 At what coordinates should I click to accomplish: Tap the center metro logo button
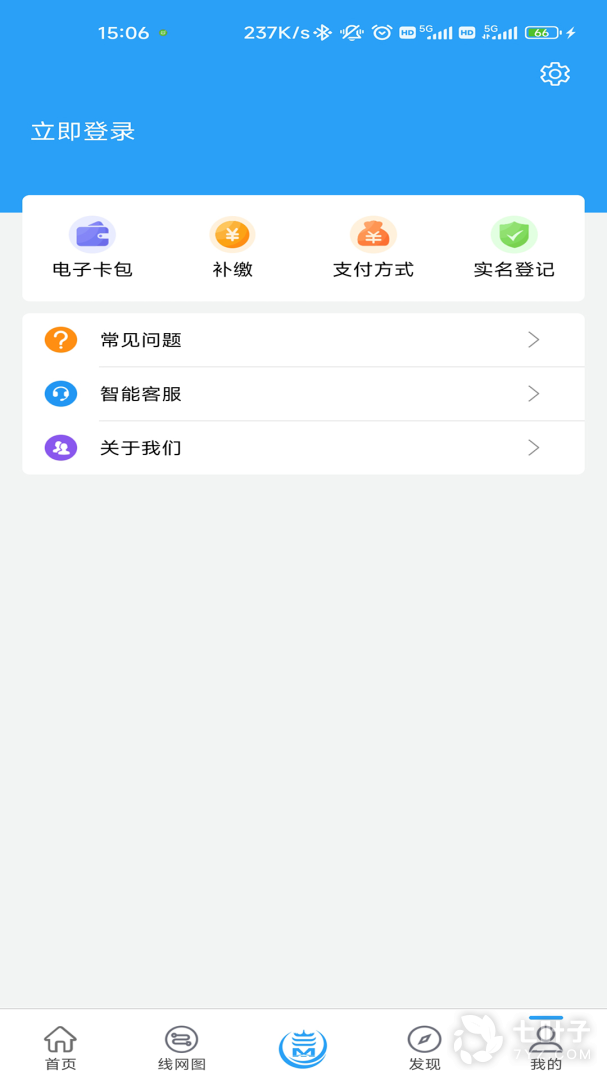pyautogui.click(x=303, y=1047)
